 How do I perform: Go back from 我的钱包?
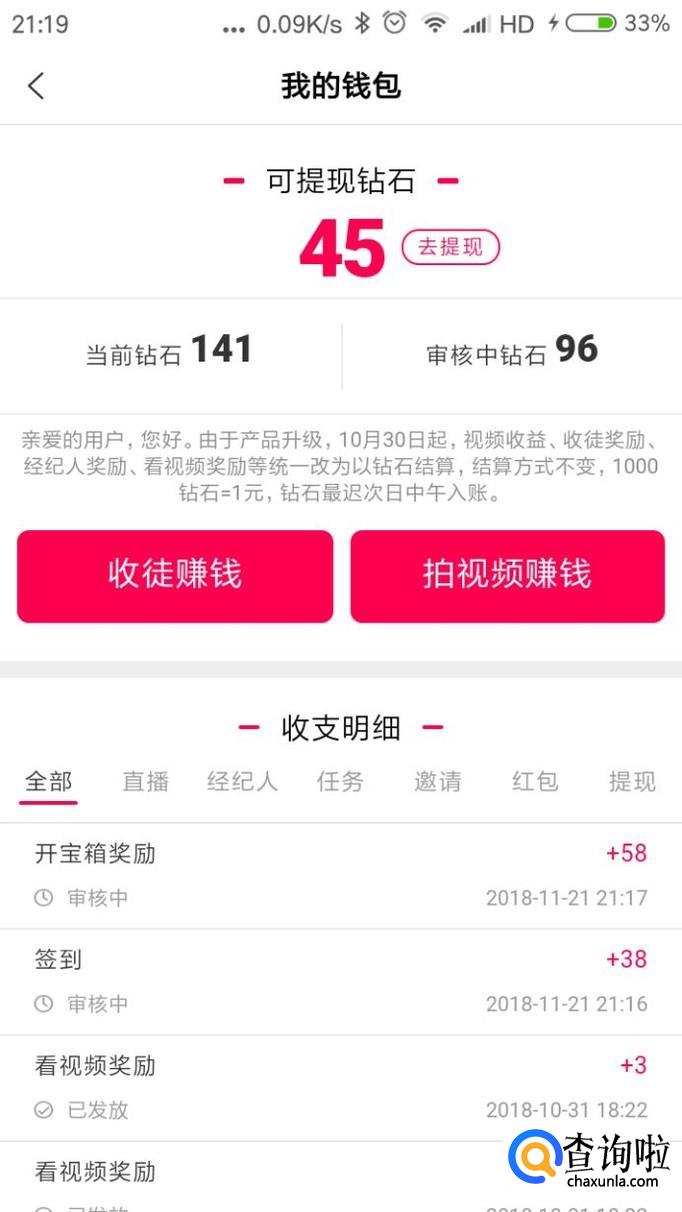(36, 86)
